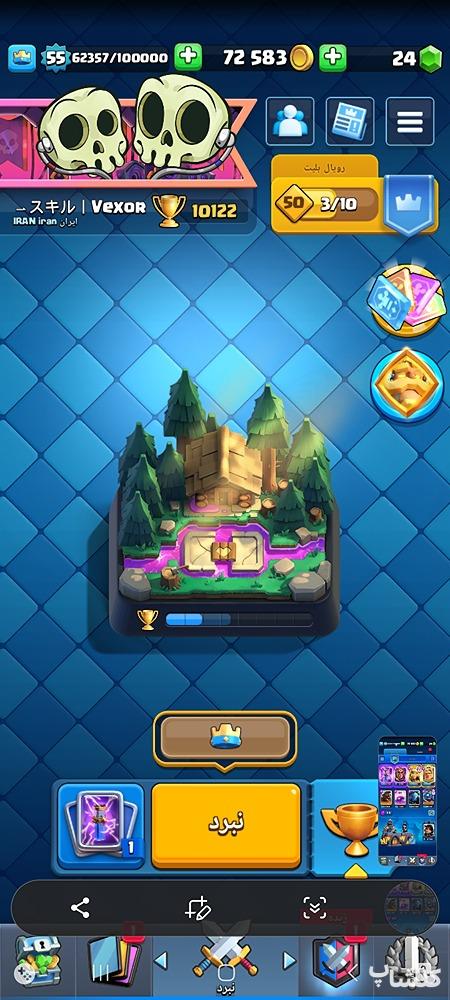Open the friends icon
This screenshot has height=1000, width=450.
[290, 121]
